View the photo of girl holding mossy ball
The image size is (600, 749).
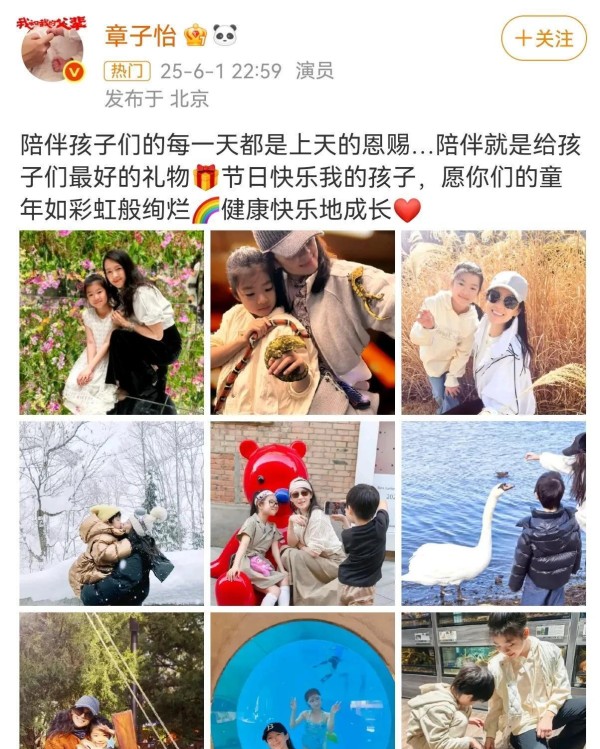[x=302, y=322]
